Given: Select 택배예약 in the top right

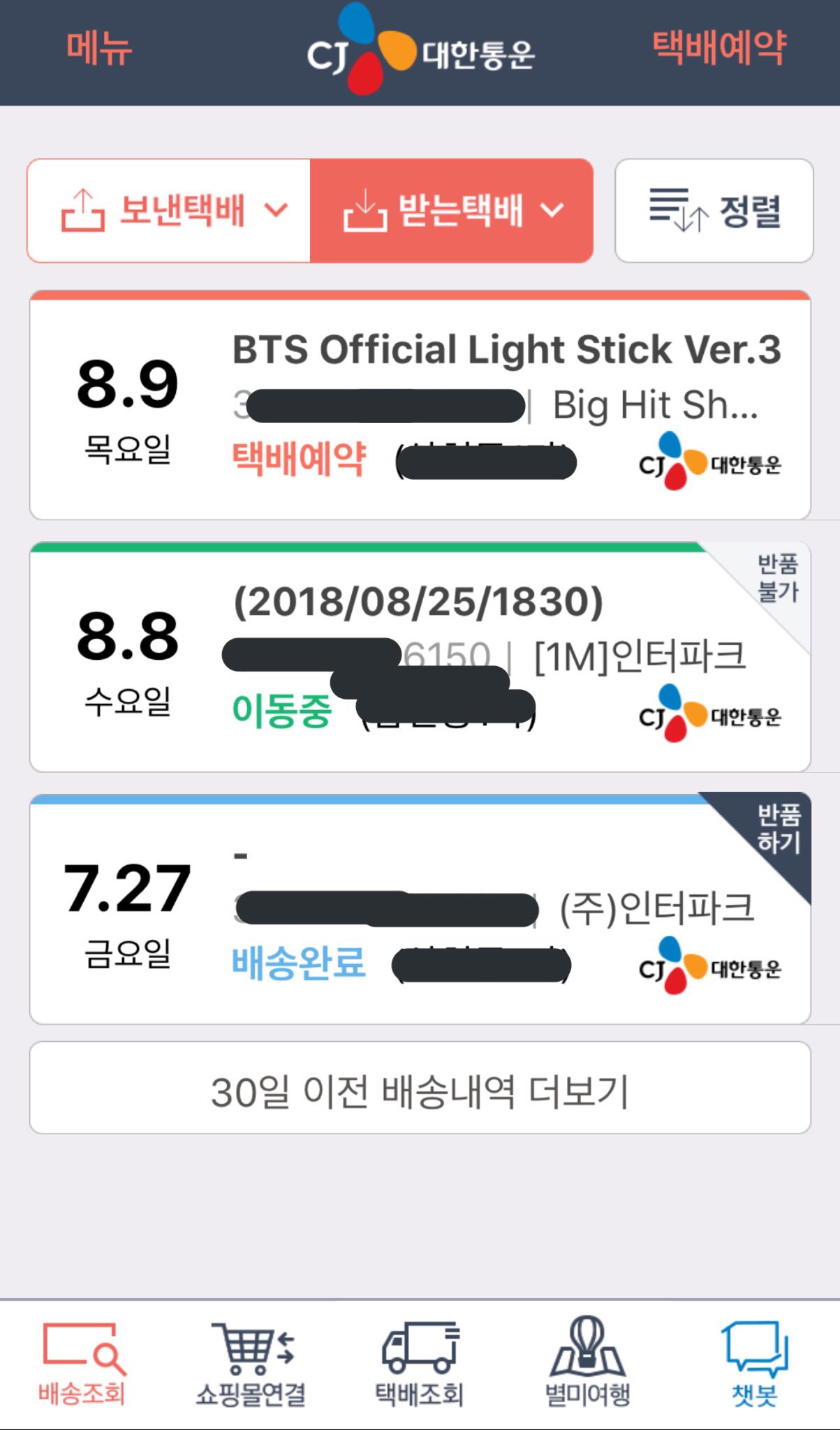Looking at the screenshot, I should (719, 49).
